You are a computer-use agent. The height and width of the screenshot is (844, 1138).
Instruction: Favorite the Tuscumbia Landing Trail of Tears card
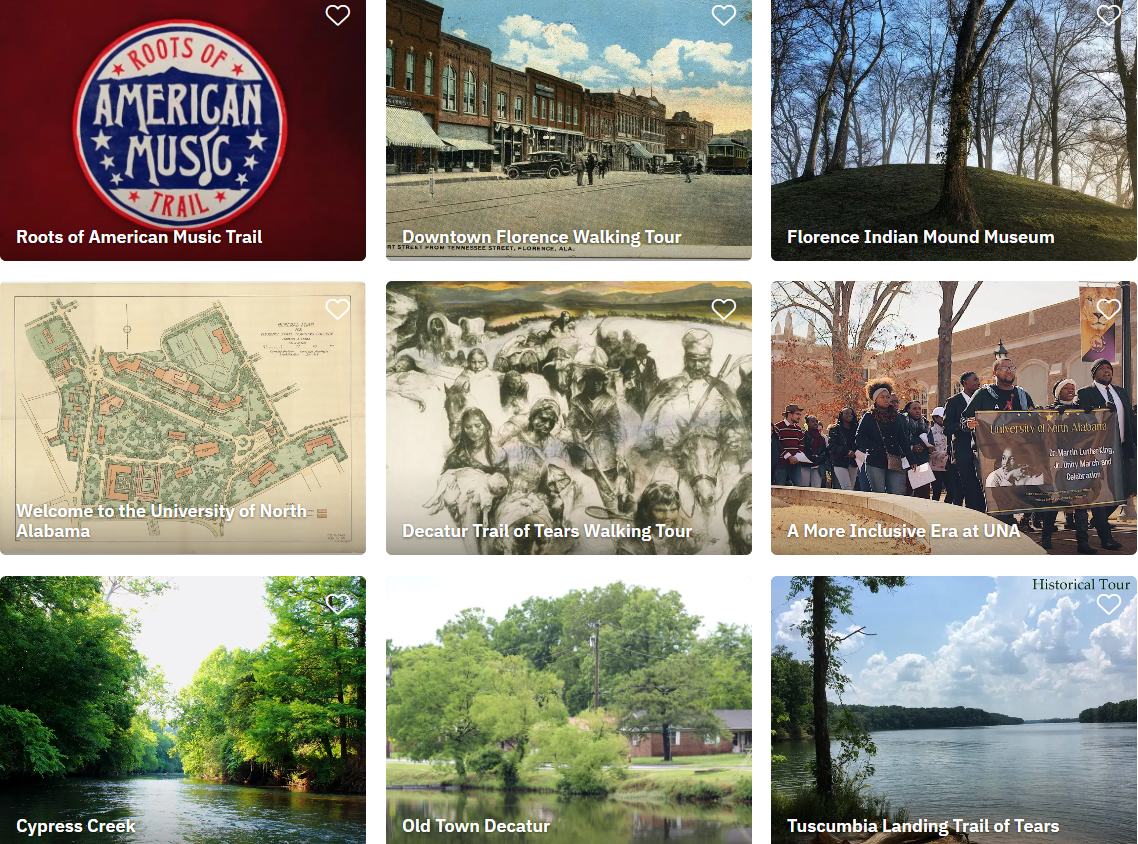point(1109,604)
